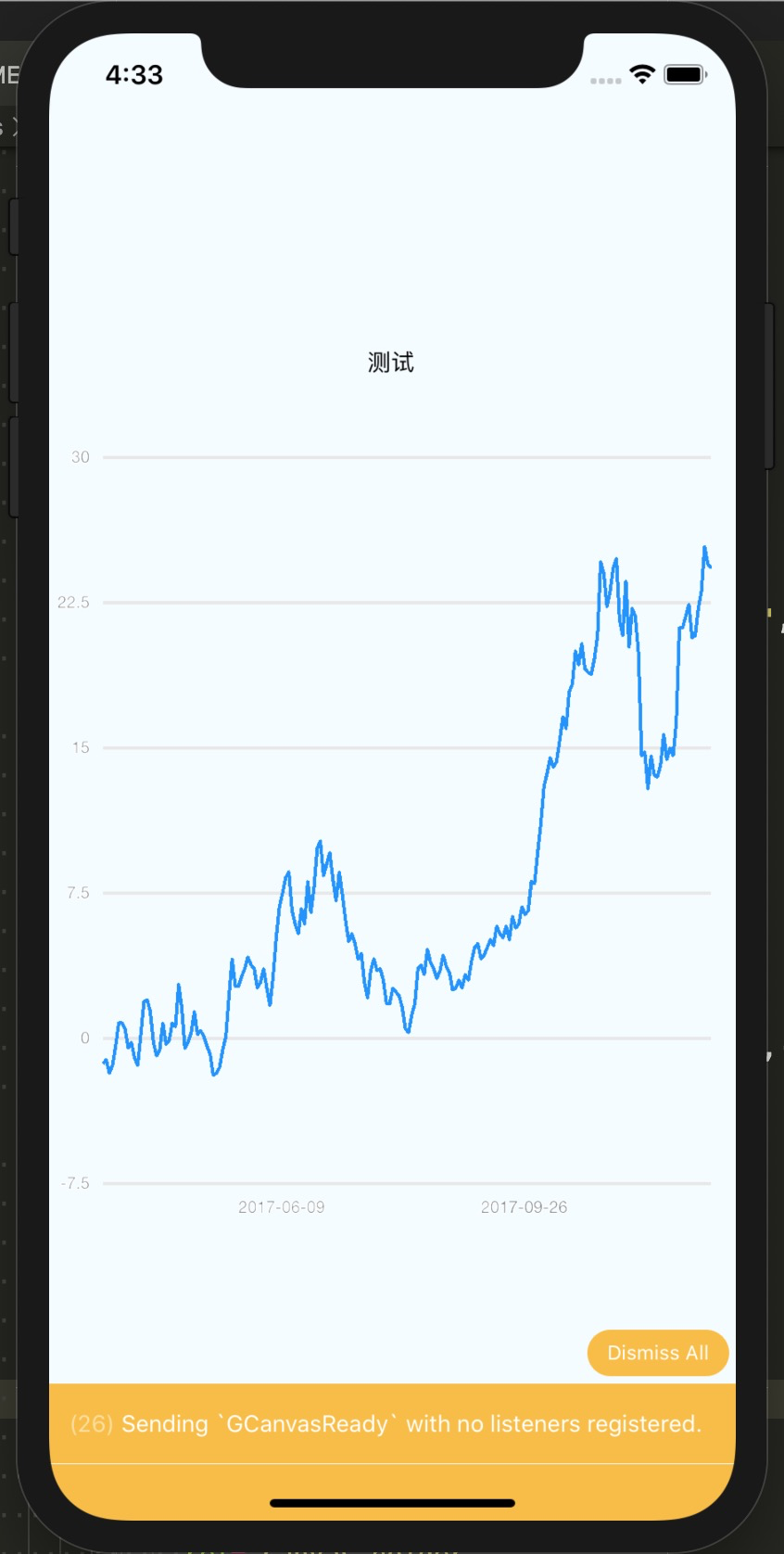The image size is (784, 1554).
Task: Tap the Dismiss All button
Action: pos(657,1353)
